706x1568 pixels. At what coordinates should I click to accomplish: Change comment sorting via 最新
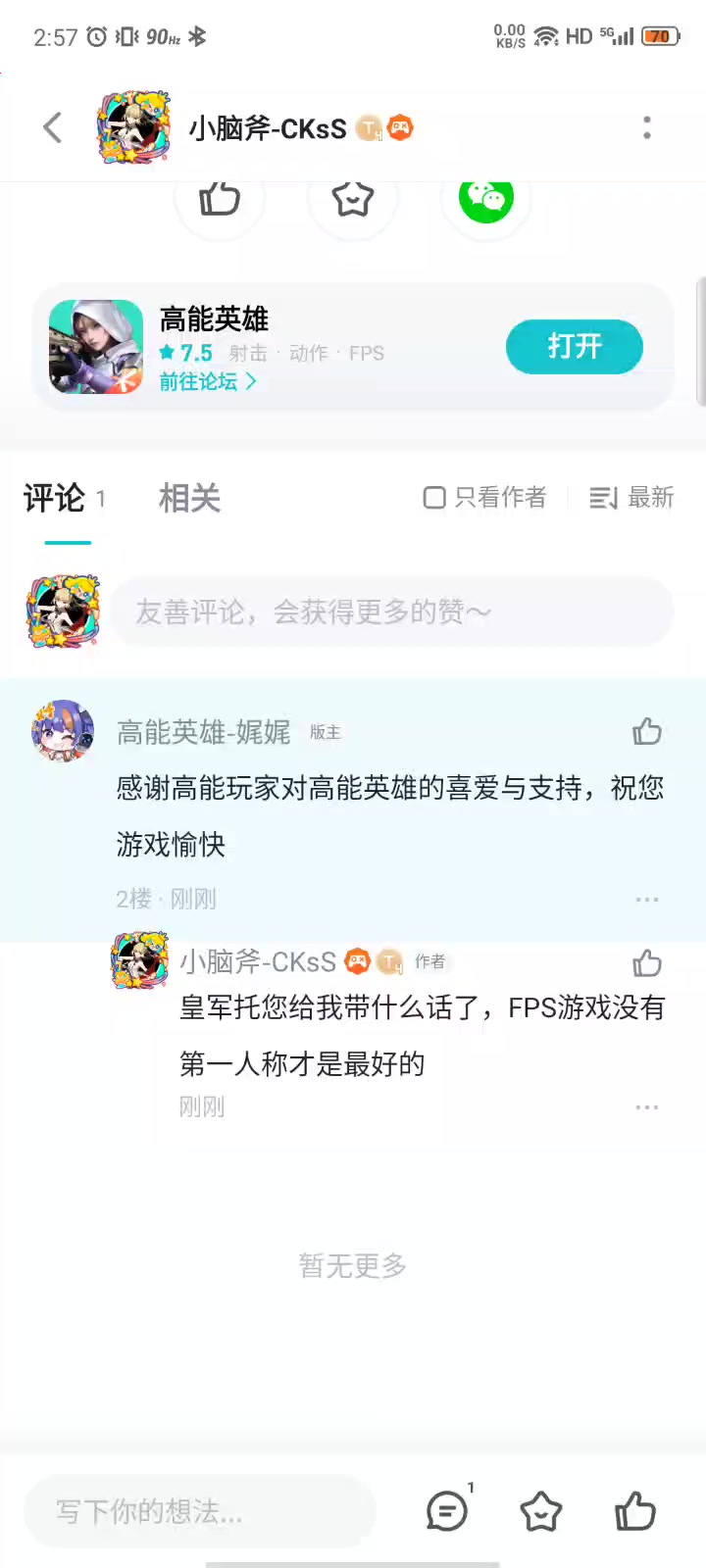click(x=631, y=498)
